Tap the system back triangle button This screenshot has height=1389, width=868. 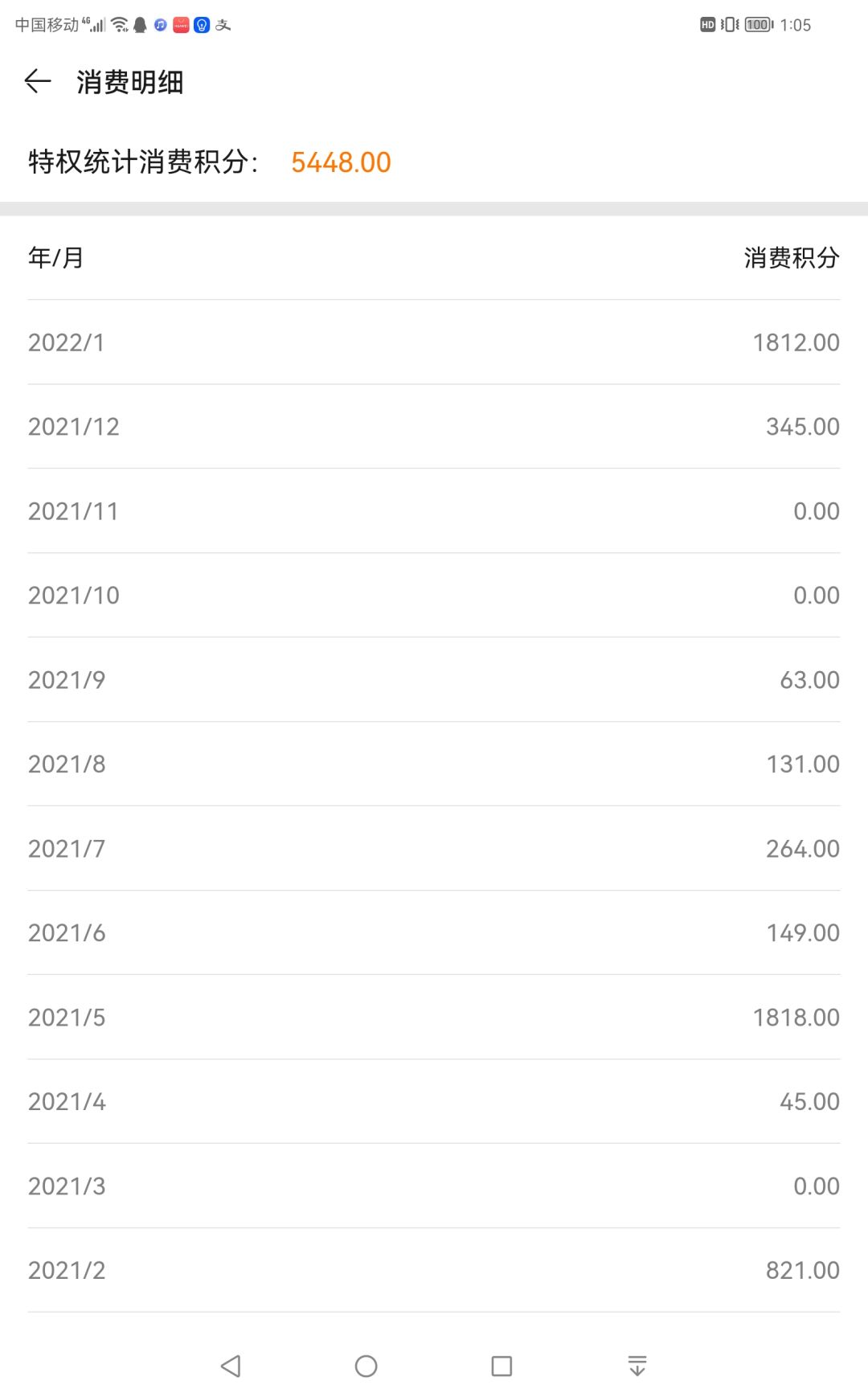pos(231,1366)
